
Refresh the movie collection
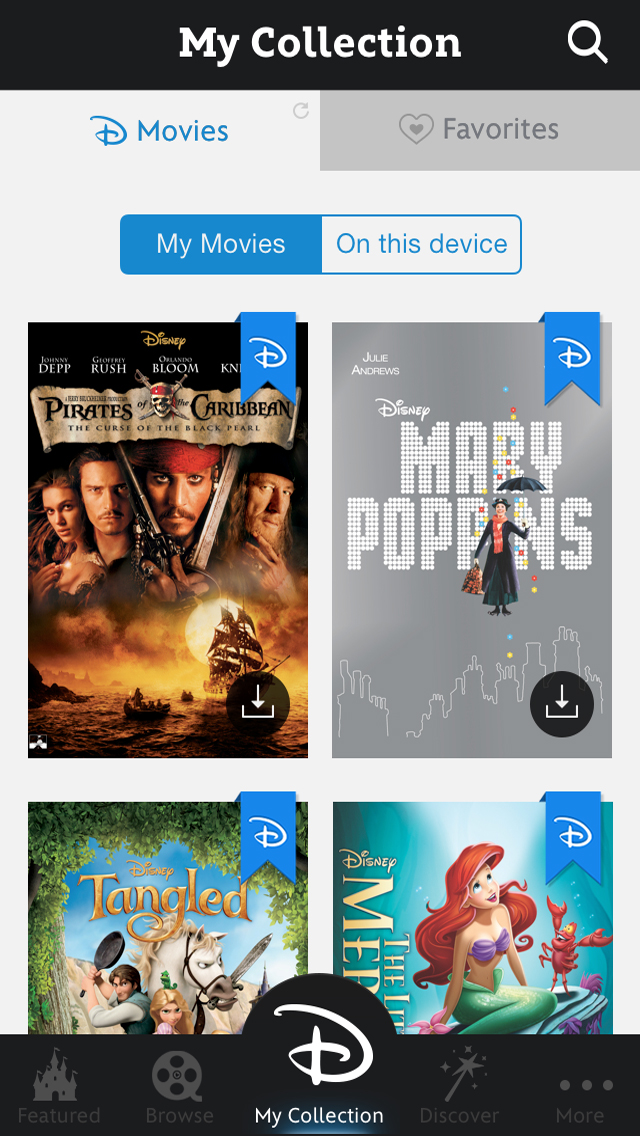tap(300, 111)
